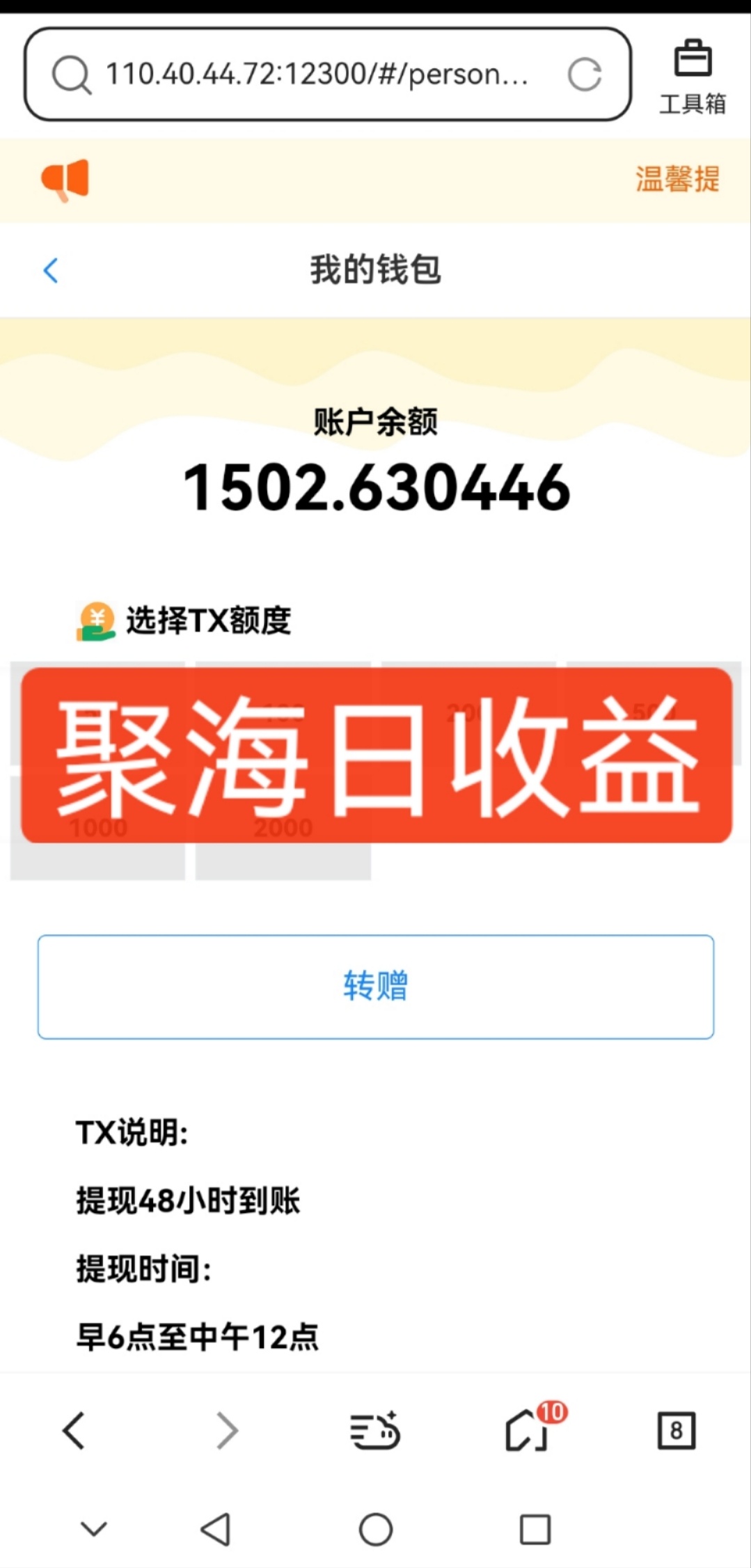Tap the system home button
This screenshot has width=751, height=1568.
(x=375, y=1530)
